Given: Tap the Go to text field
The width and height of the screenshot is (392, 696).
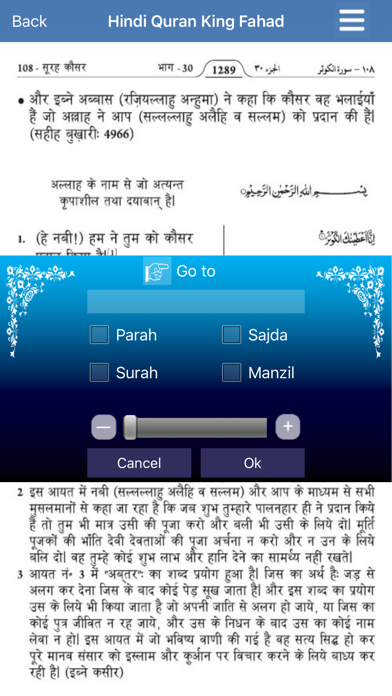Looking at the screenshot, I should tap(196, 302).
